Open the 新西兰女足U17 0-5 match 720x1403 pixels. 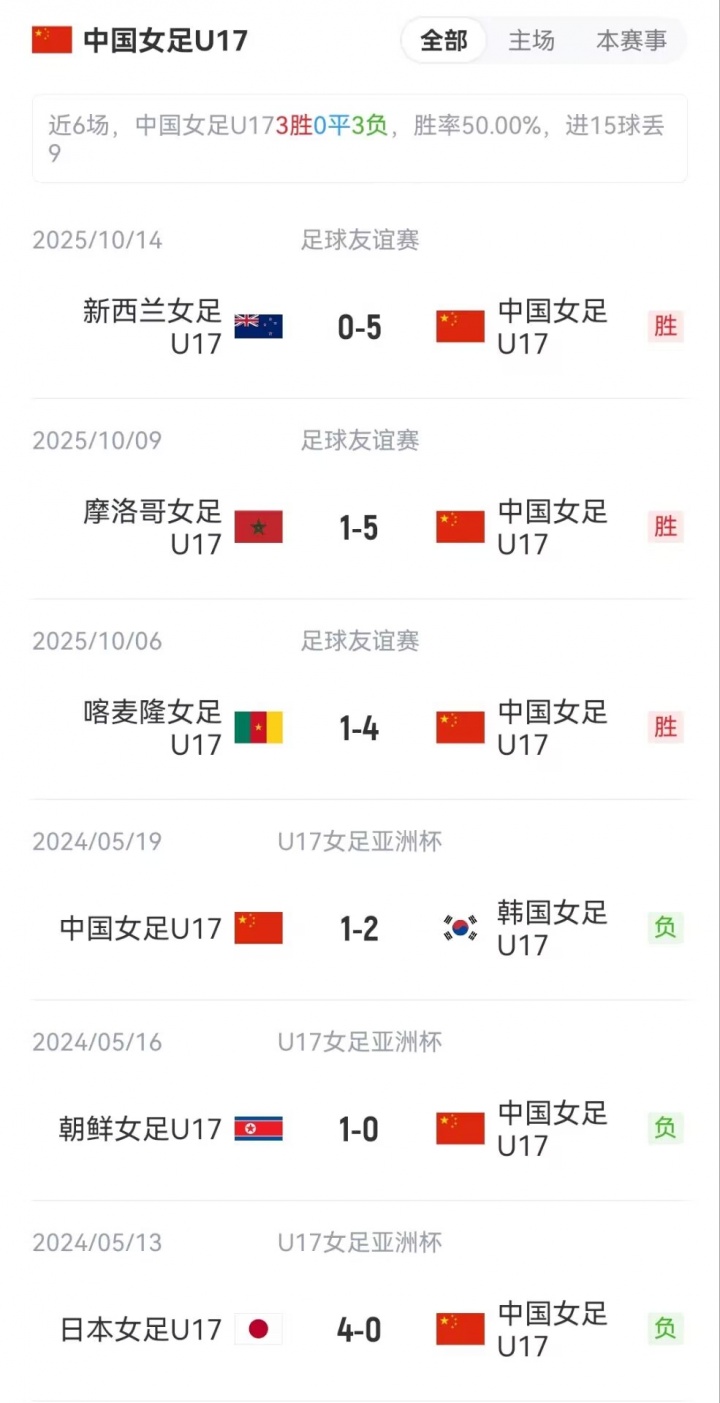(359, 327)
